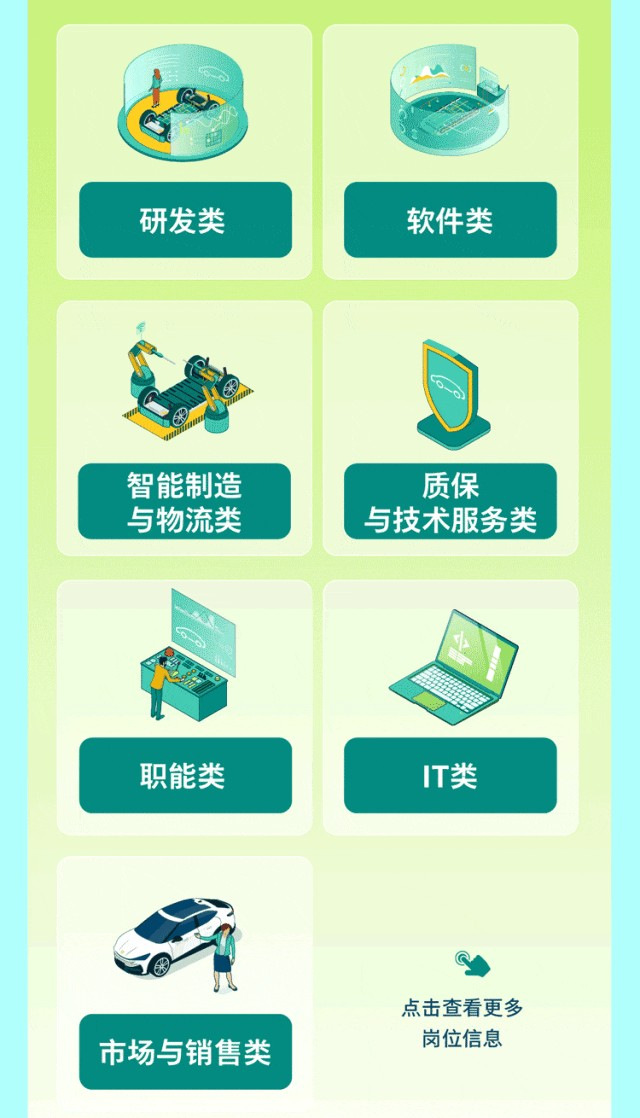Open 质保与技术服务类 positions

click(x=450, y=502)
